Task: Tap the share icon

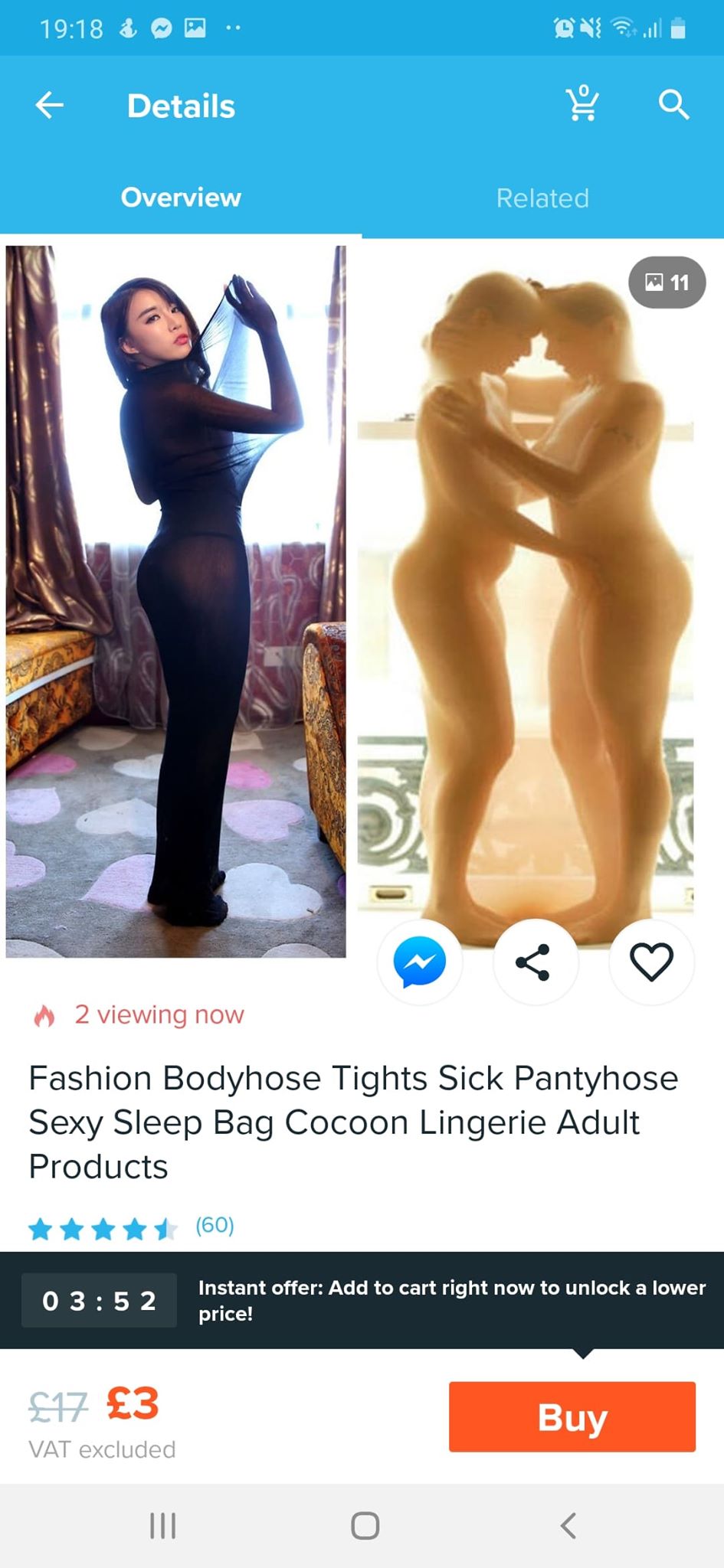Action: point(534,962)
